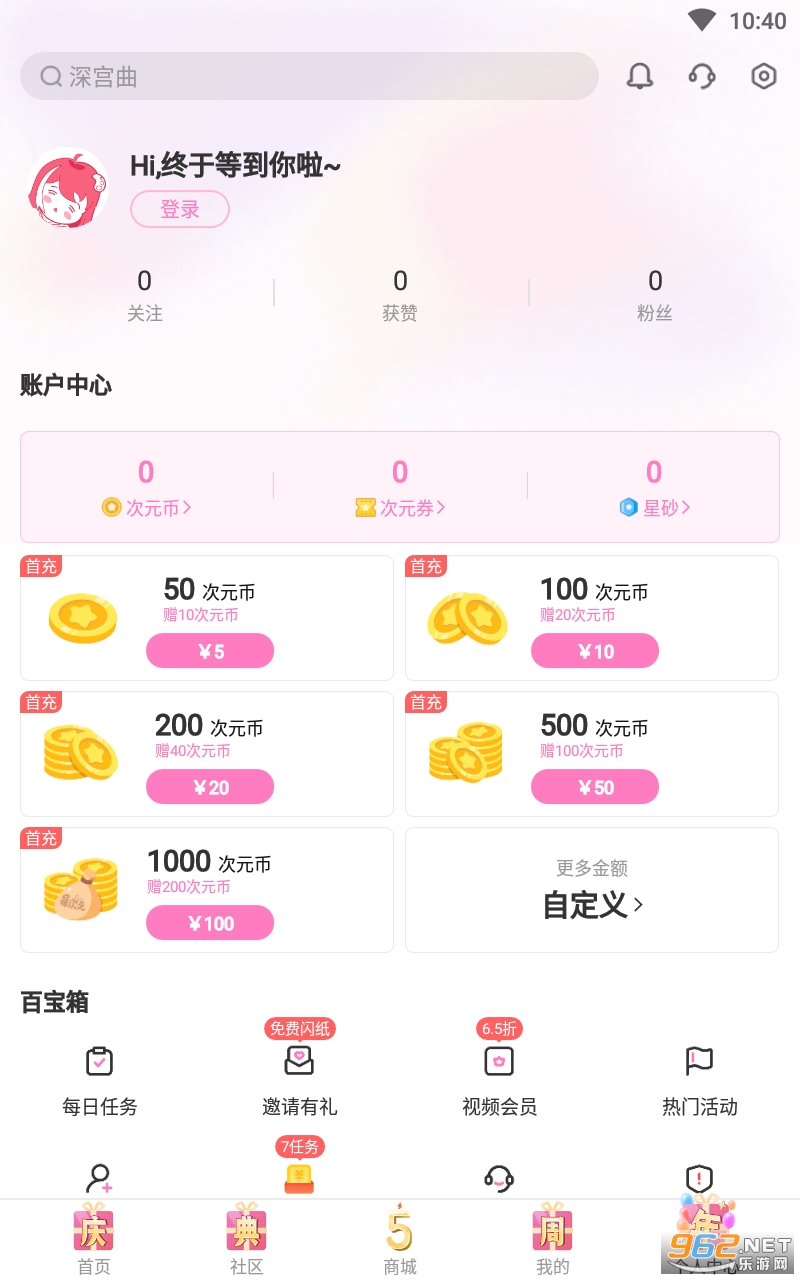This screenshot has height=1280, width=800.
Task: Open customer service headset icon
Action: click(x=702, y=76)
